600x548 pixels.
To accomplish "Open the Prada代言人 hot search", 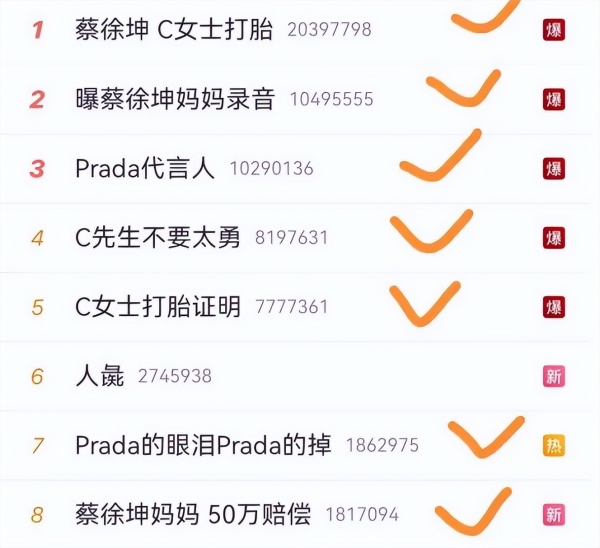I will click(145, 169).
